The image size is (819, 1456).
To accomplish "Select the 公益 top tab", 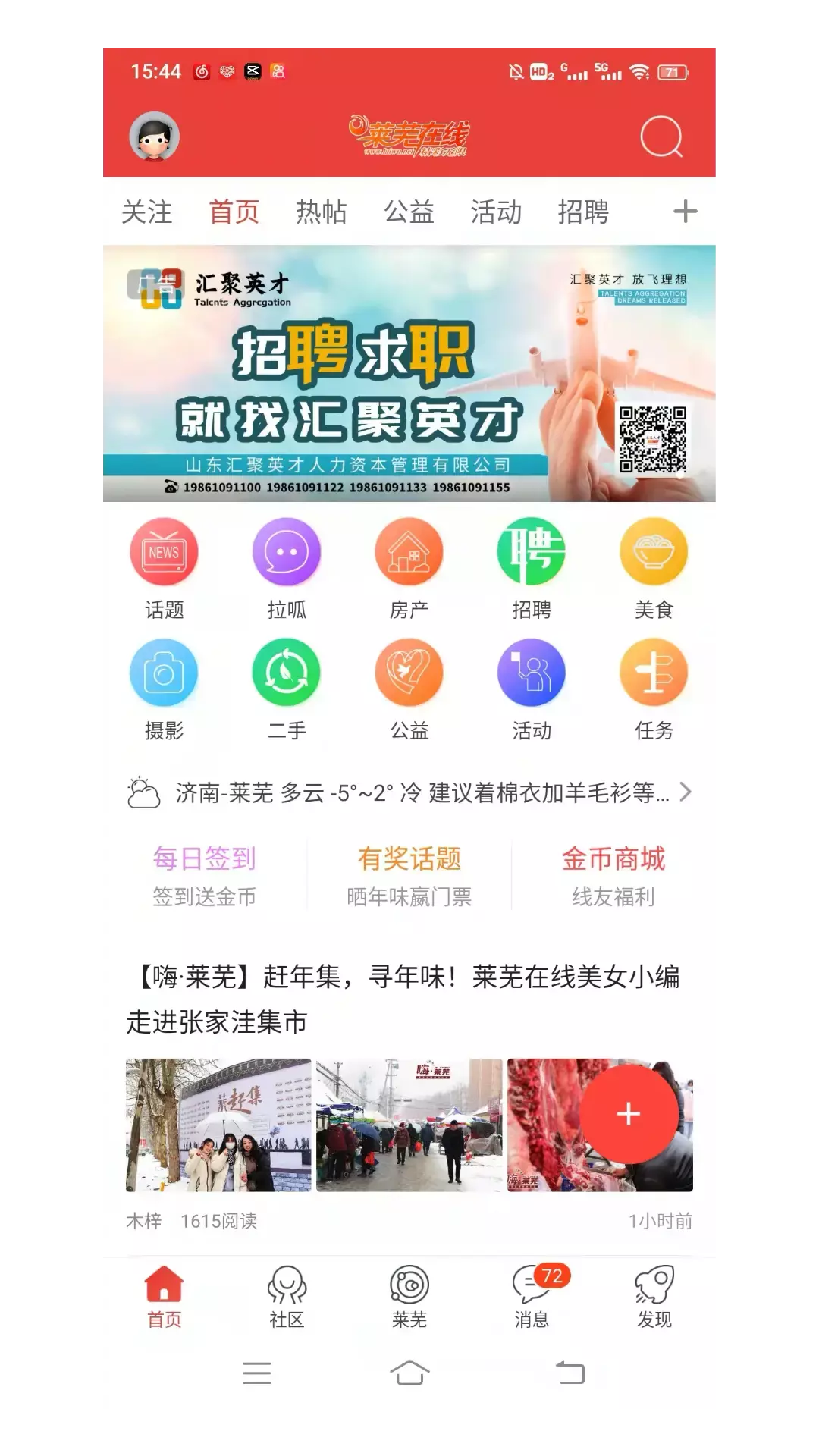I will pos(409,212).
